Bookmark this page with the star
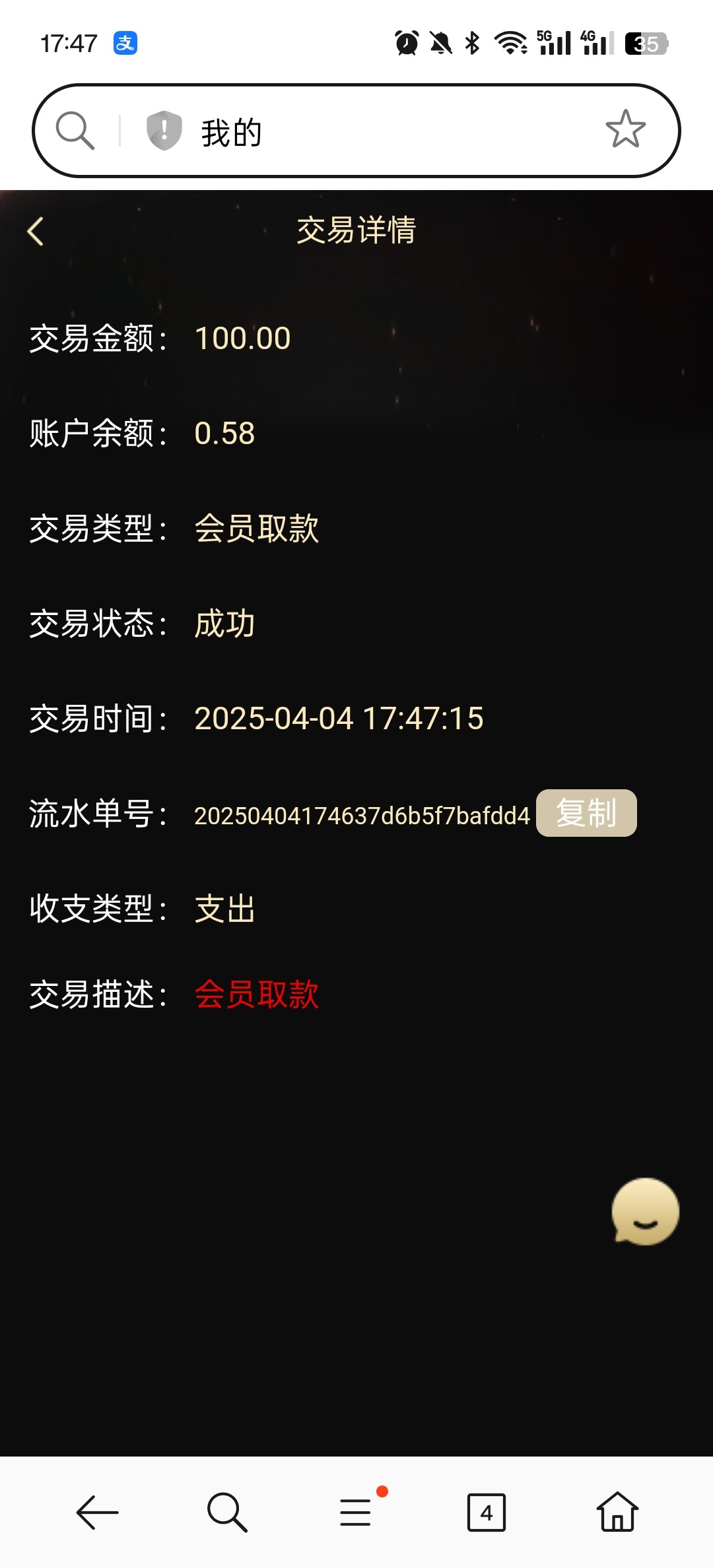 625,129
